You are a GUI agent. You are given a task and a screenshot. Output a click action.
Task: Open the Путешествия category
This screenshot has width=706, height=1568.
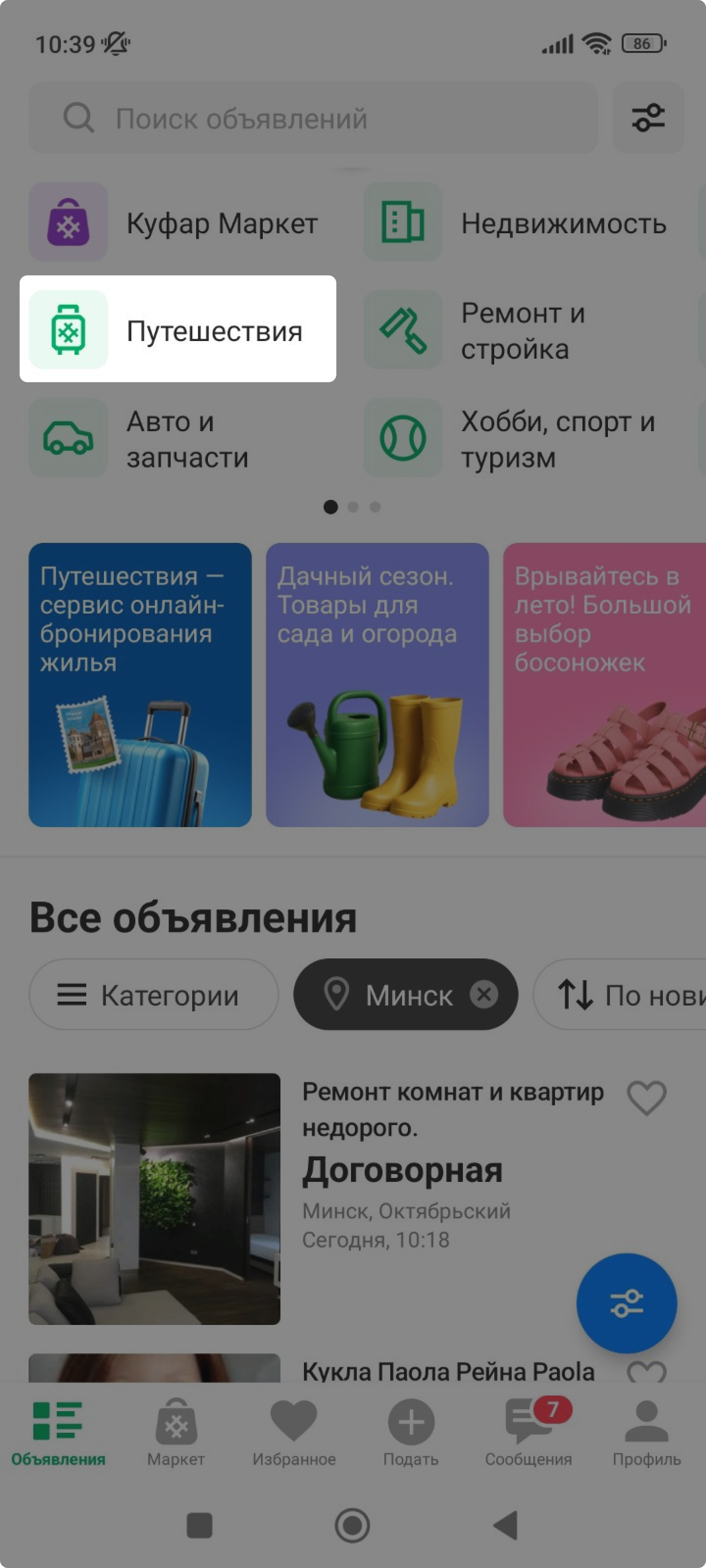[177, 329]
